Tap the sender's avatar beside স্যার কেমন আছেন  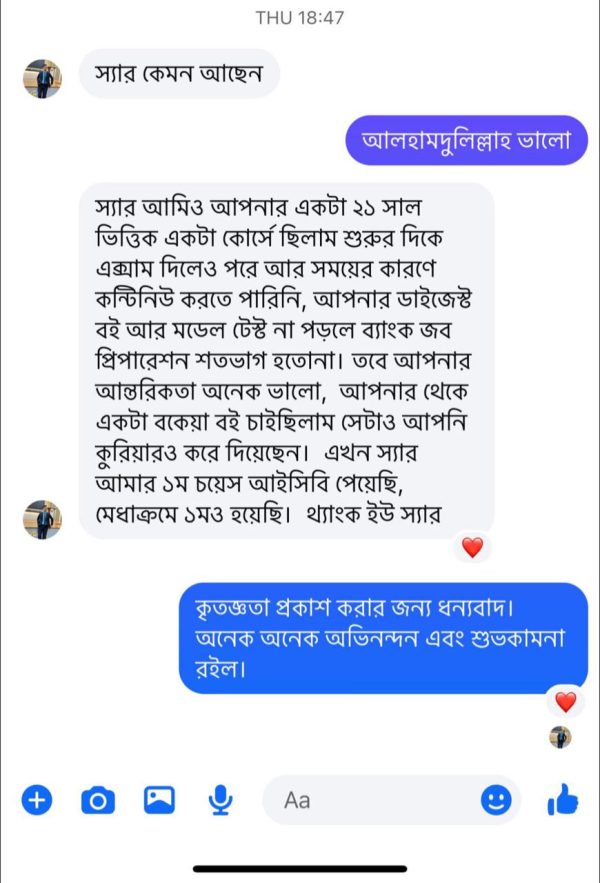click(x=42, y=79)
